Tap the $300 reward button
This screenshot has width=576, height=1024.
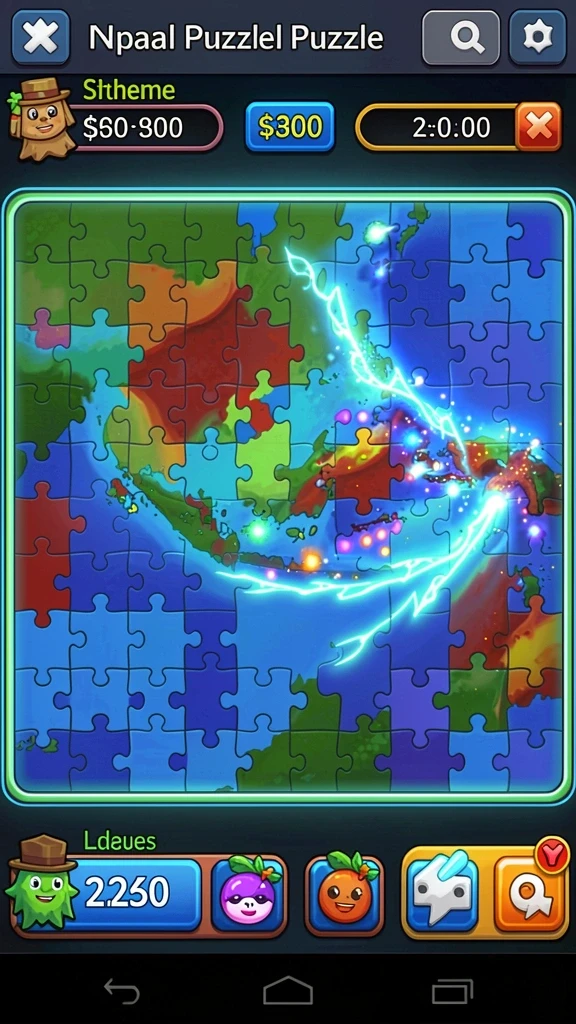pyautogui.click(x=290, y=127)
